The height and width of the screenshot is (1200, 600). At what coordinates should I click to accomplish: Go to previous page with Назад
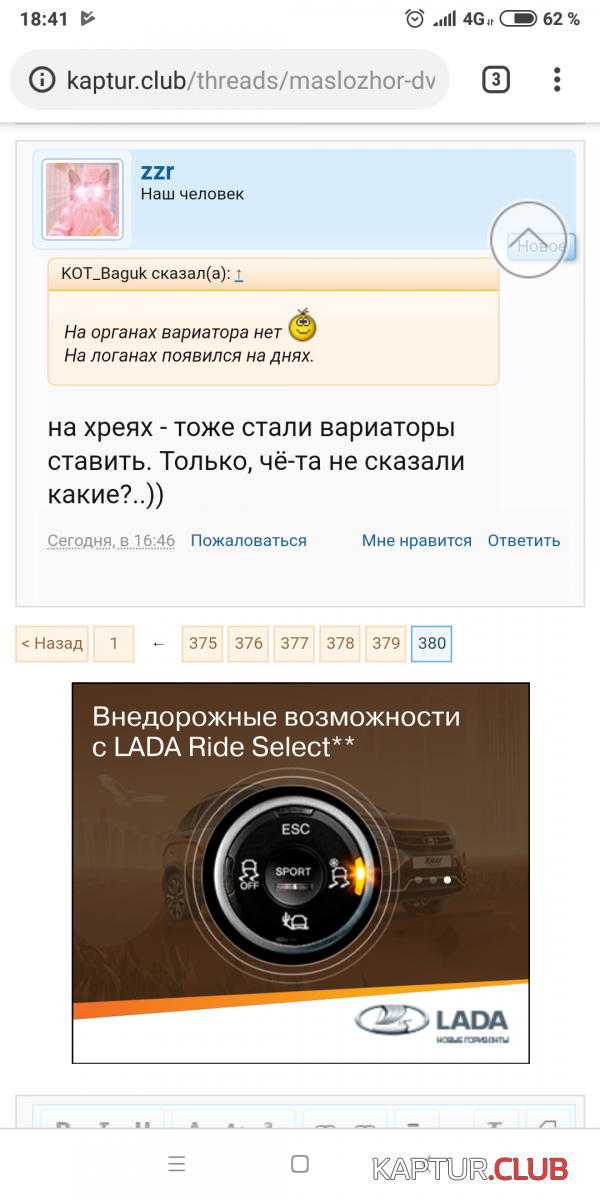tap(52, 644)
